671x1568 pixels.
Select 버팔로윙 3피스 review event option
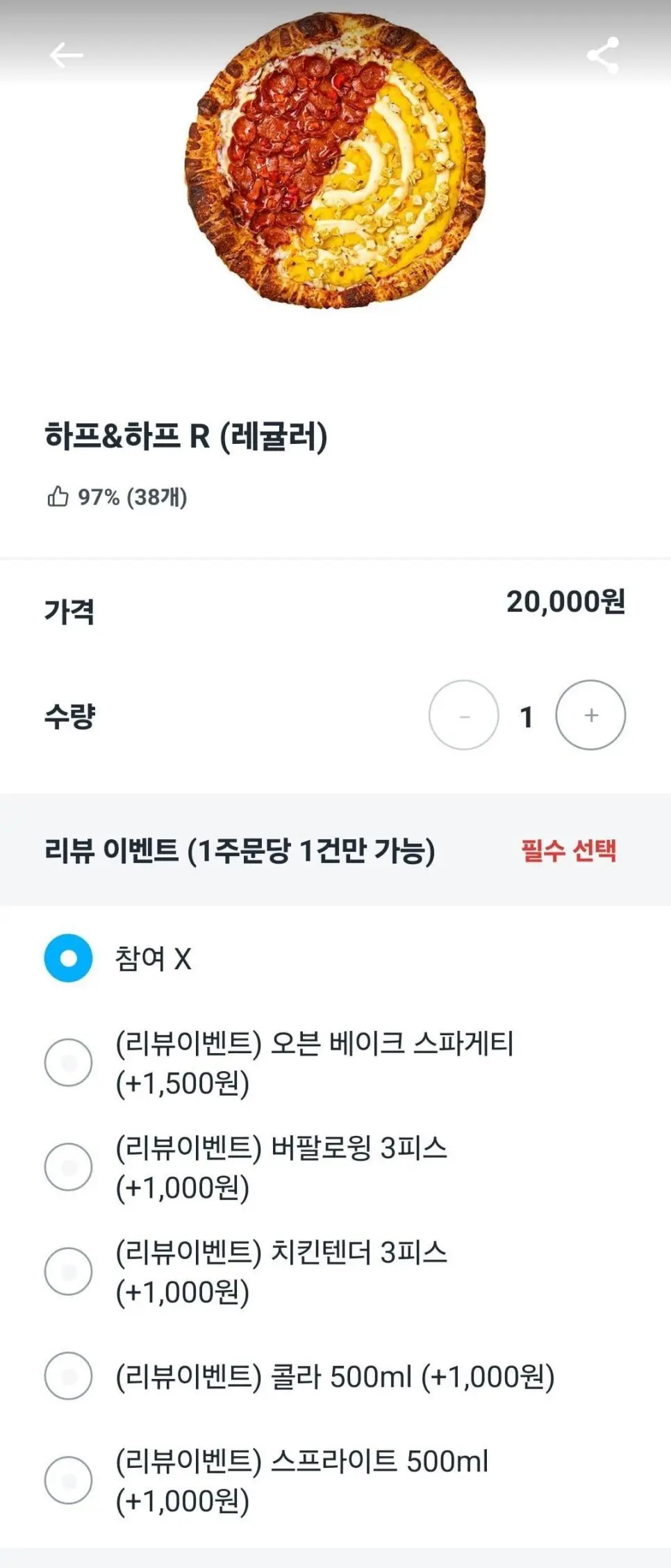(68, 1166)
